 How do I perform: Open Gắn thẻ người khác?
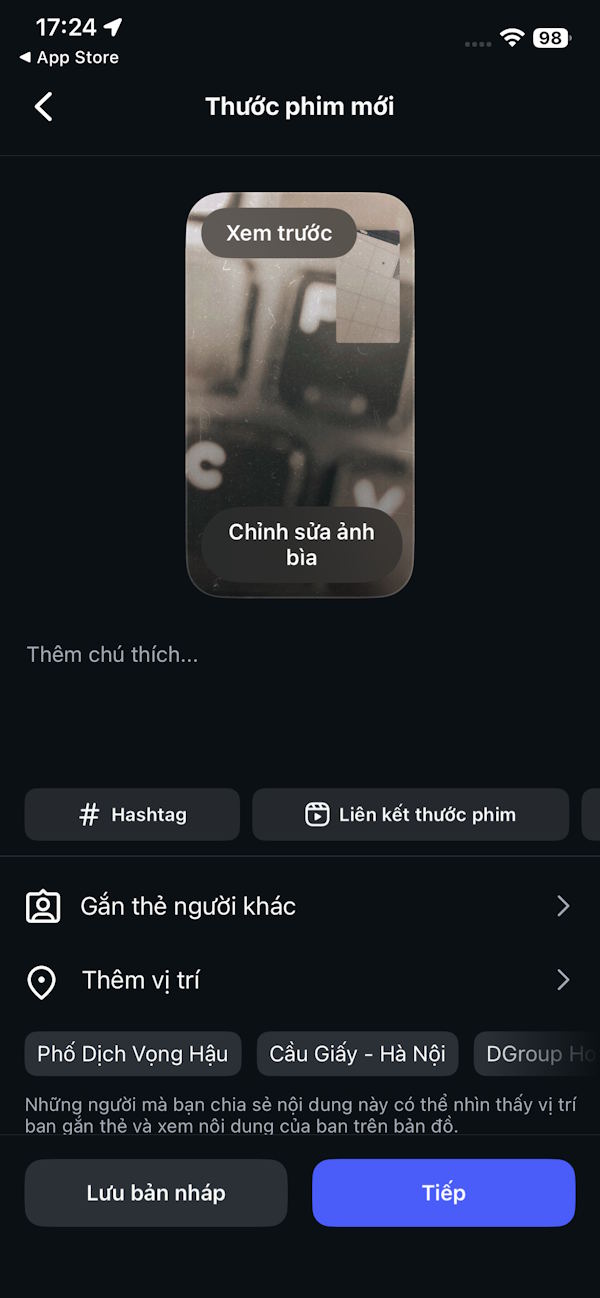tap(300, 906)
